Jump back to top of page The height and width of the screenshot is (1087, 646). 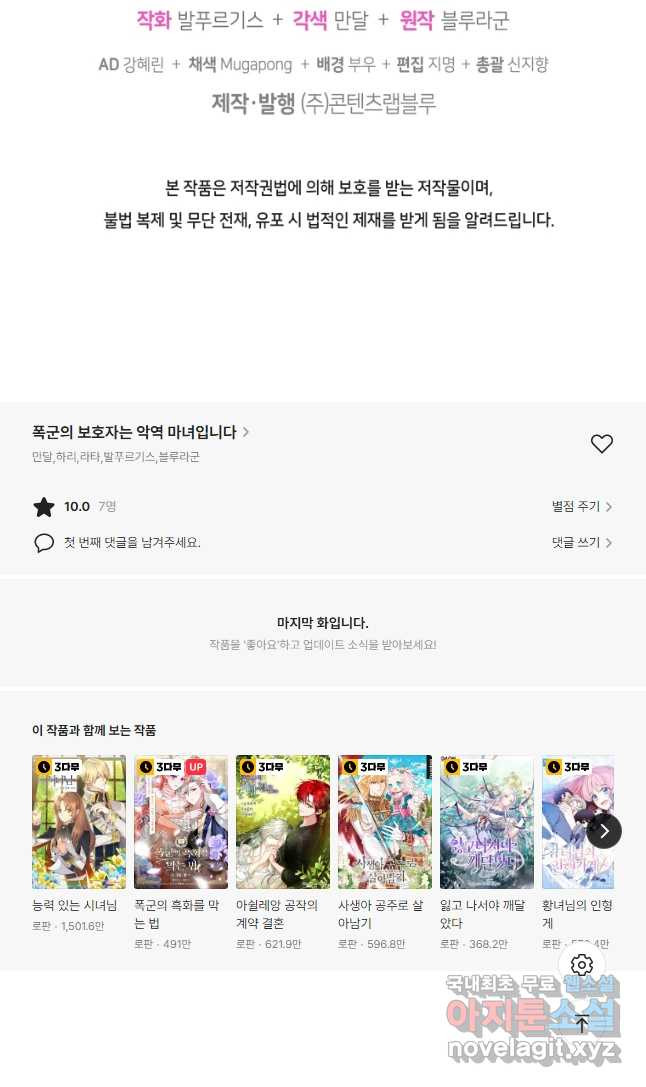(582, 1023)
